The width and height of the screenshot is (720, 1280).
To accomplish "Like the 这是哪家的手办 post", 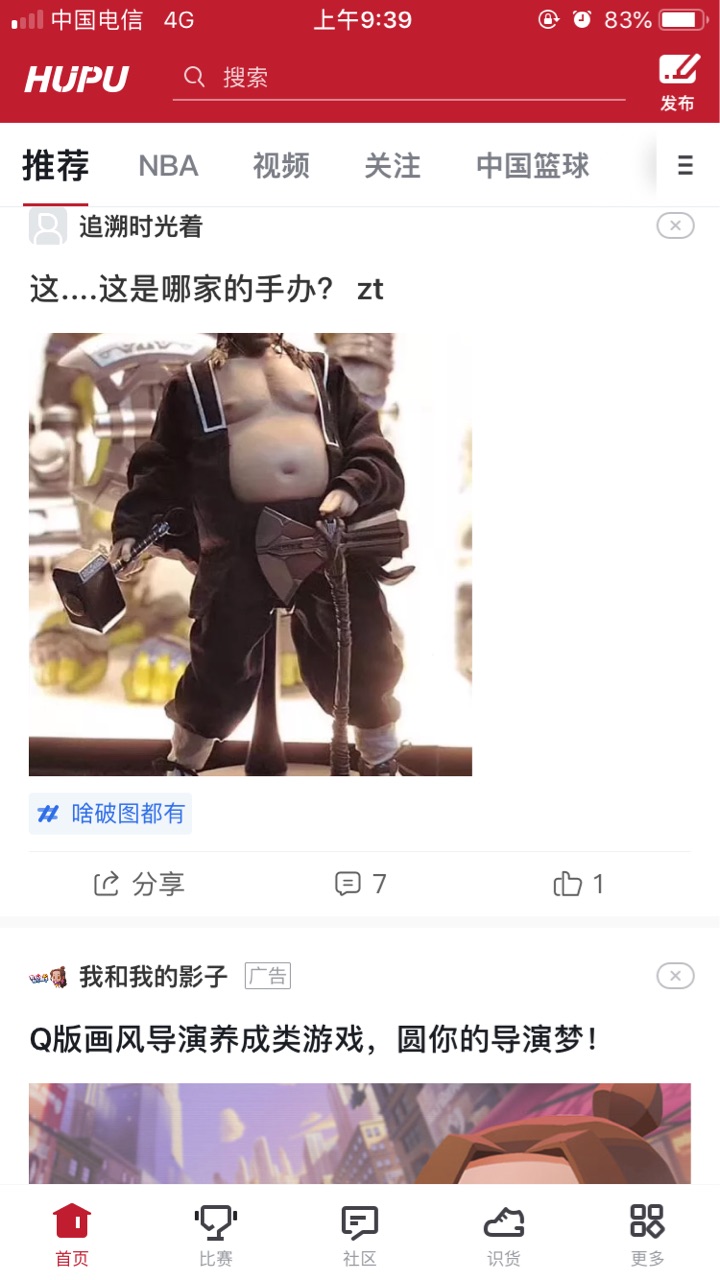I will tap(579, 884).
